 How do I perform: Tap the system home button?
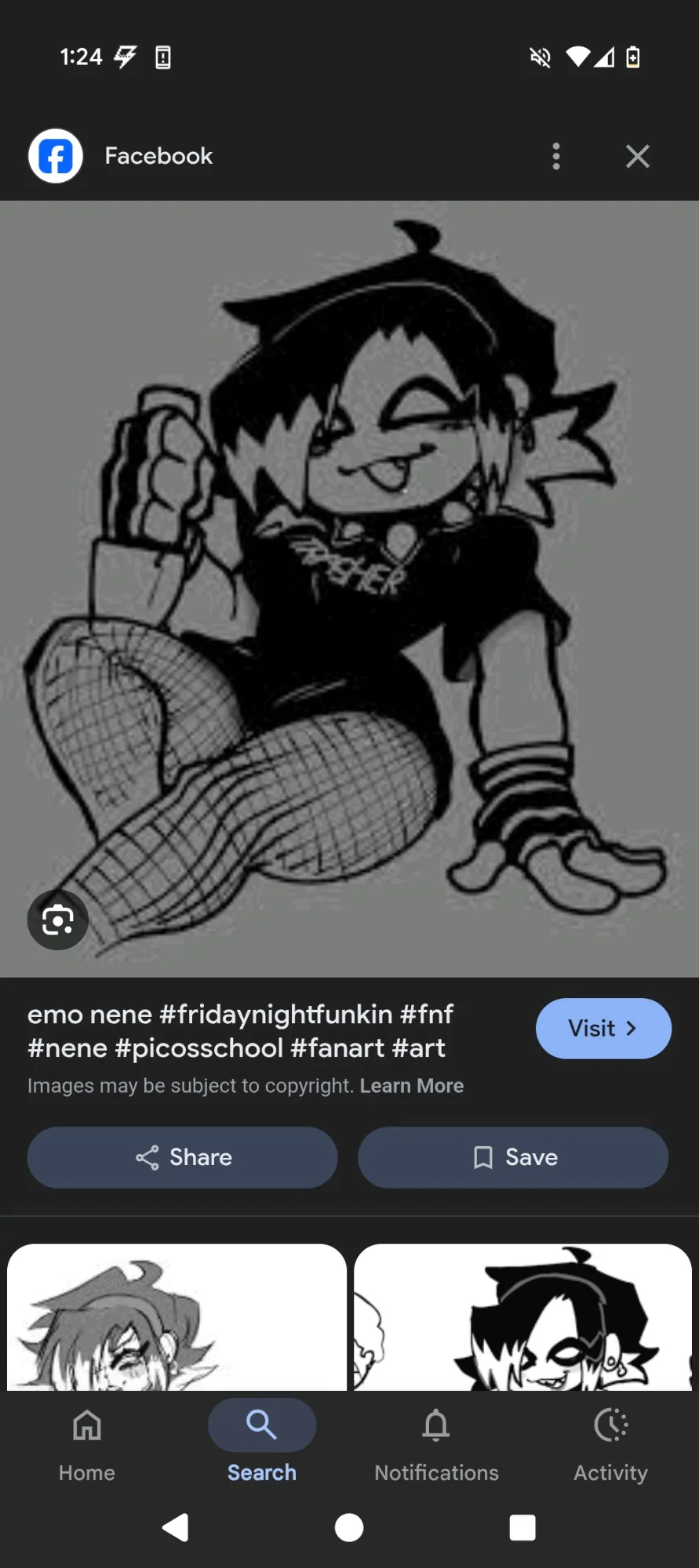349,1527
